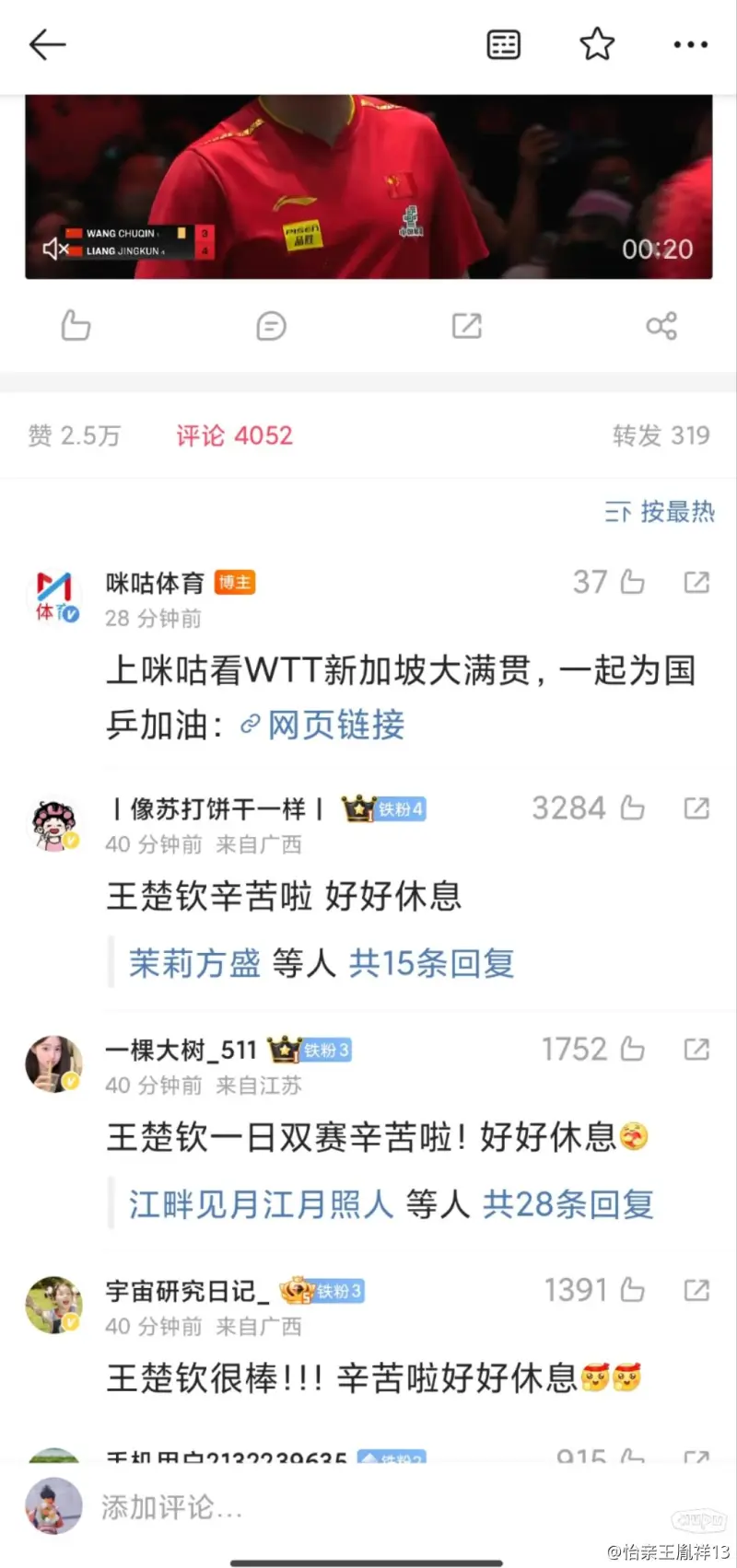Open the reader view icon in header

(x=503, y=44)
